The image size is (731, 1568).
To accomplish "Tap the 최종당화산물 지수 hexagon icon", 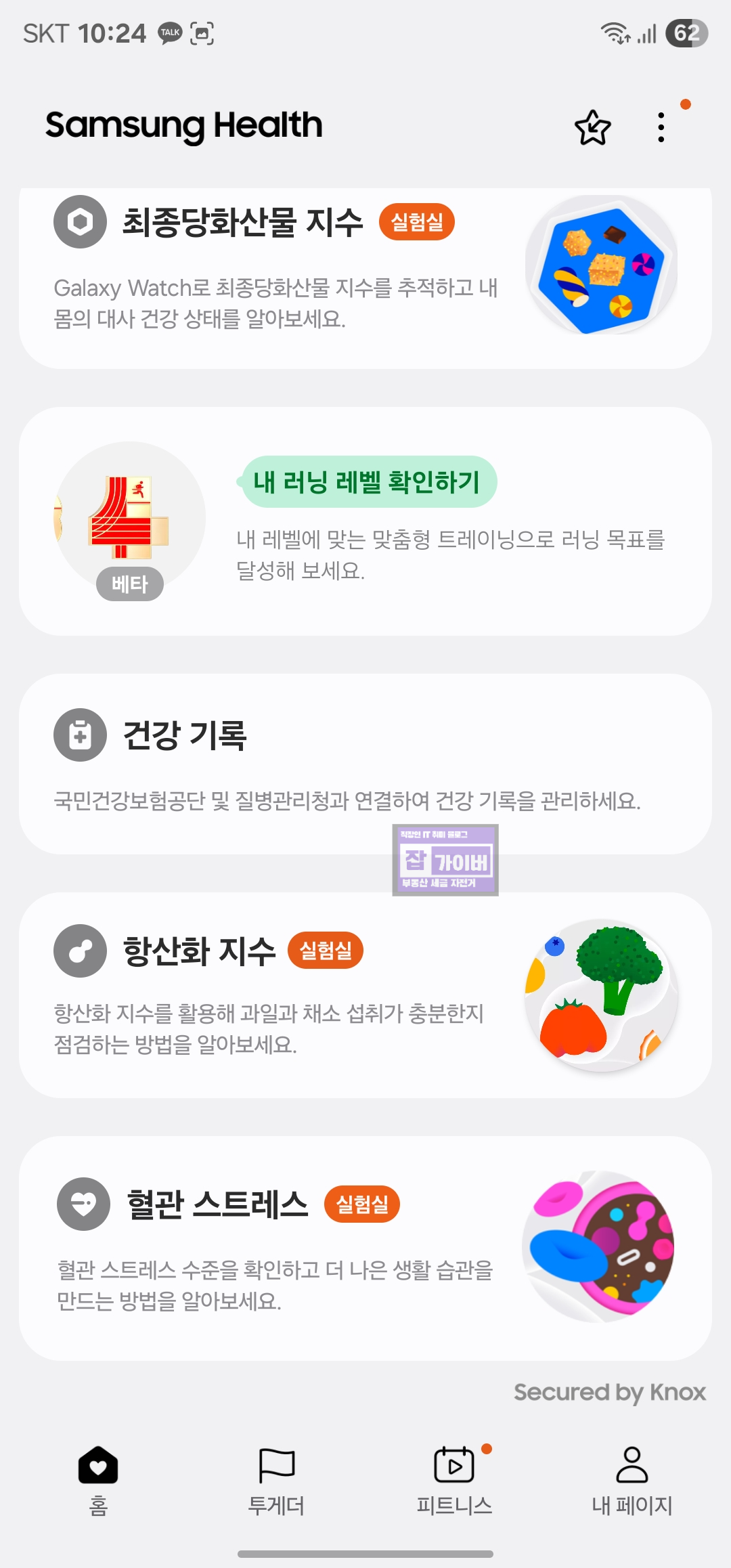I will tap(80, 222).
